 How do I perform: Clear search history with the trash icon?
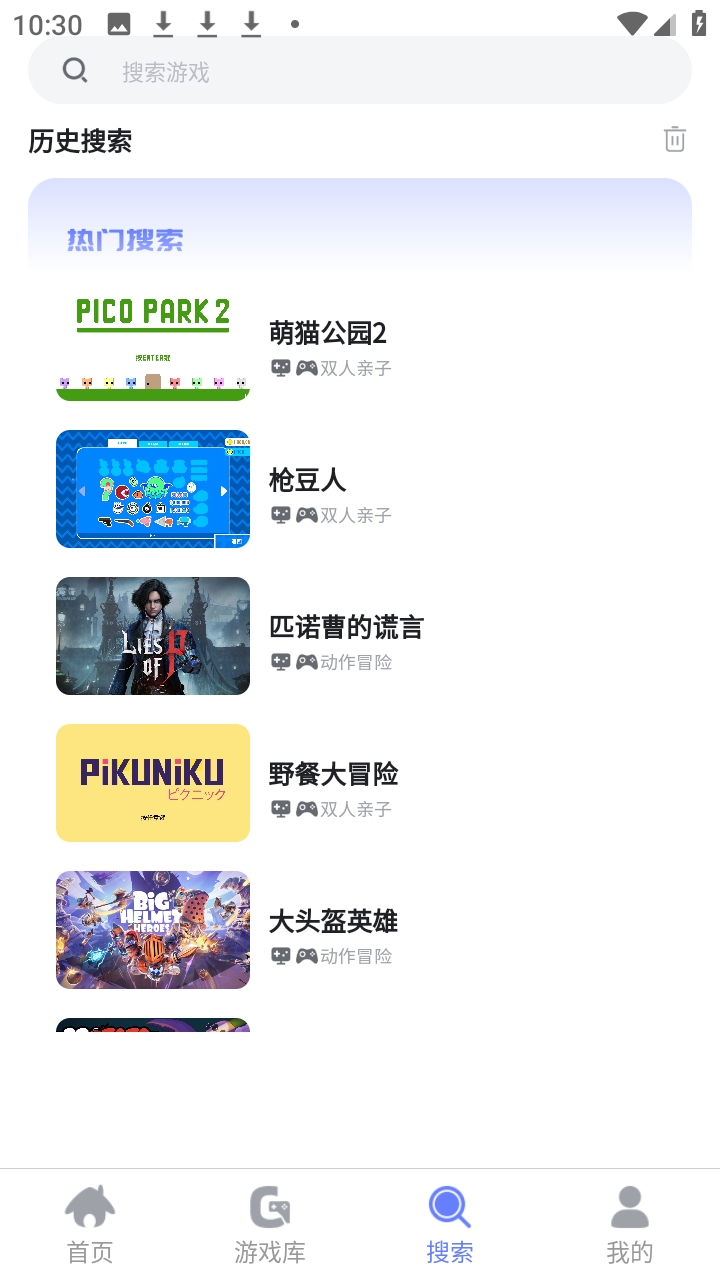(675, 140)
